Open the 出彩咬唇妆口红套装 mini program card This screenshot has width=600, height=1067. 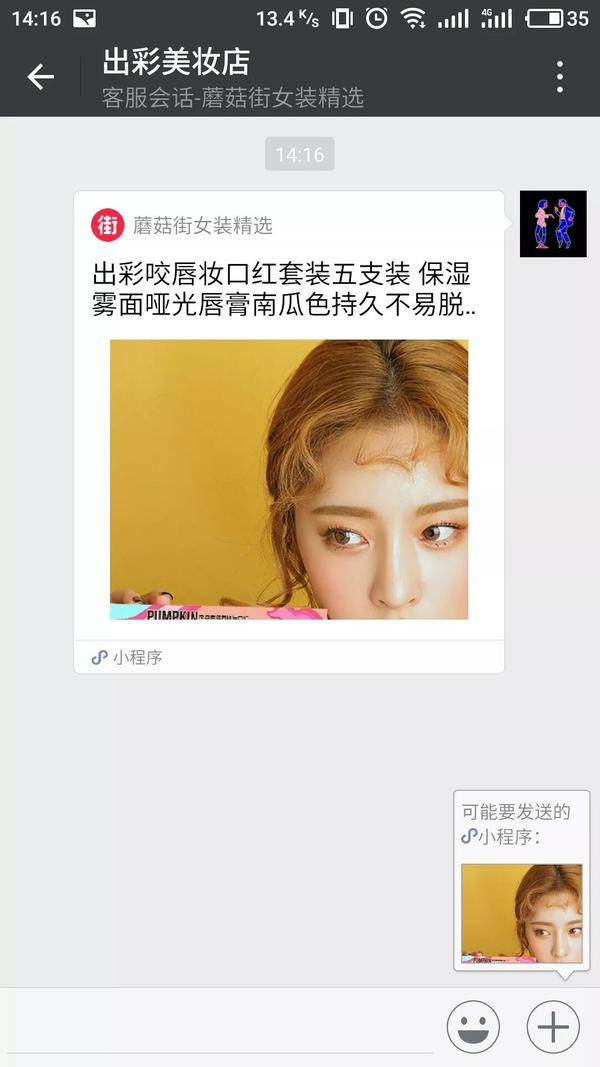click(x=288, y=430)
